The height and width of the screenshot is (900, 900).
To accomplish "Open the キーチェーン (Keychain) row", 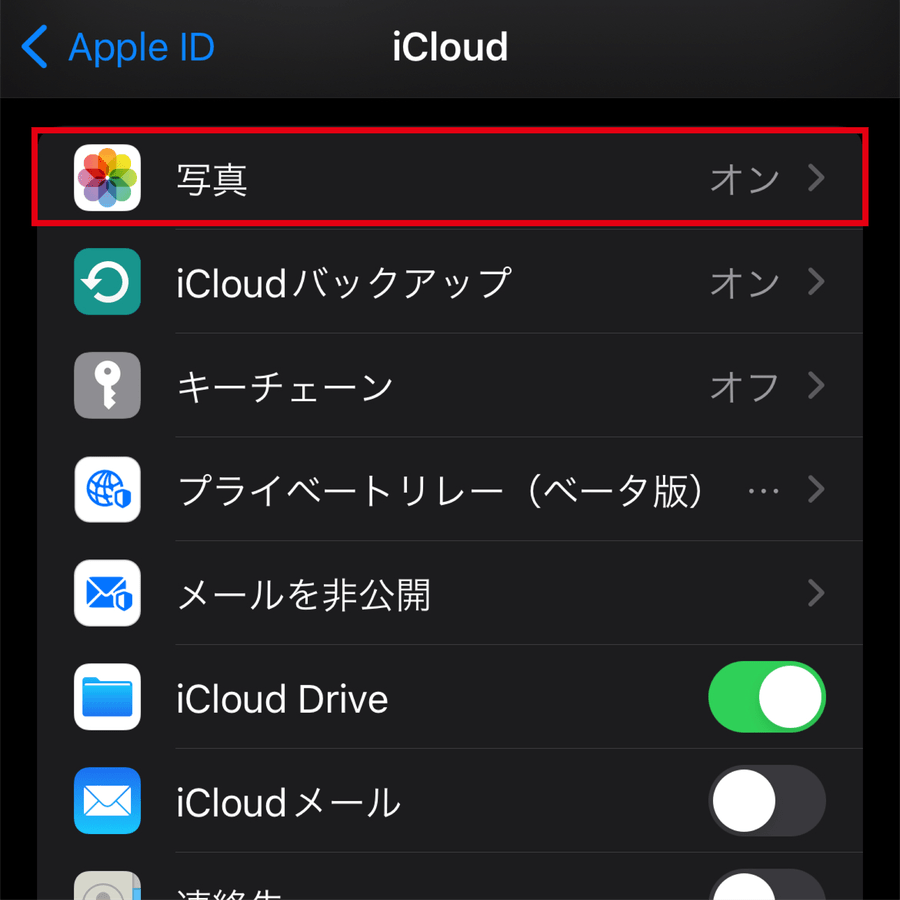I will point(450,386).
